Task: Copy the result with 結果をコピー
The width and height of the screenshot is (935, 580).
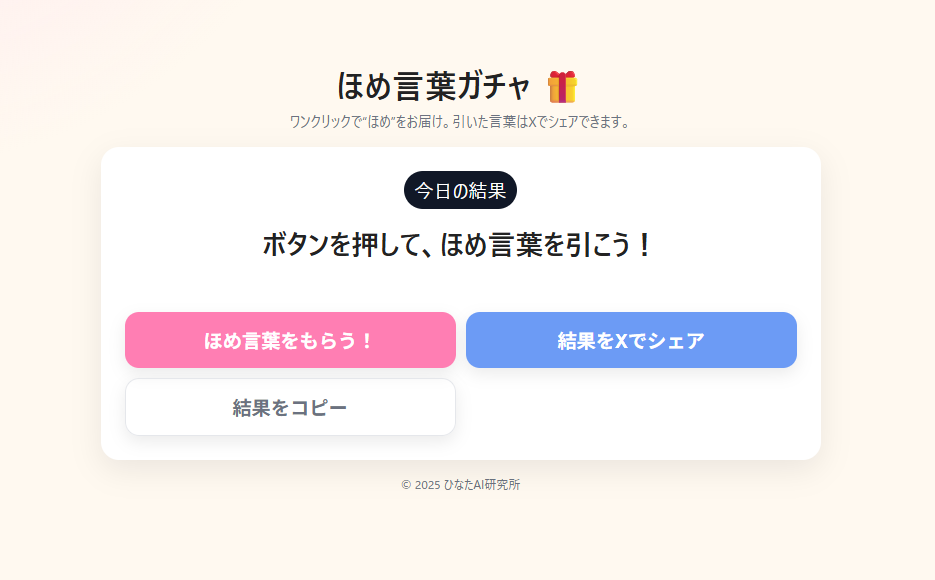Action: [290, 407]
